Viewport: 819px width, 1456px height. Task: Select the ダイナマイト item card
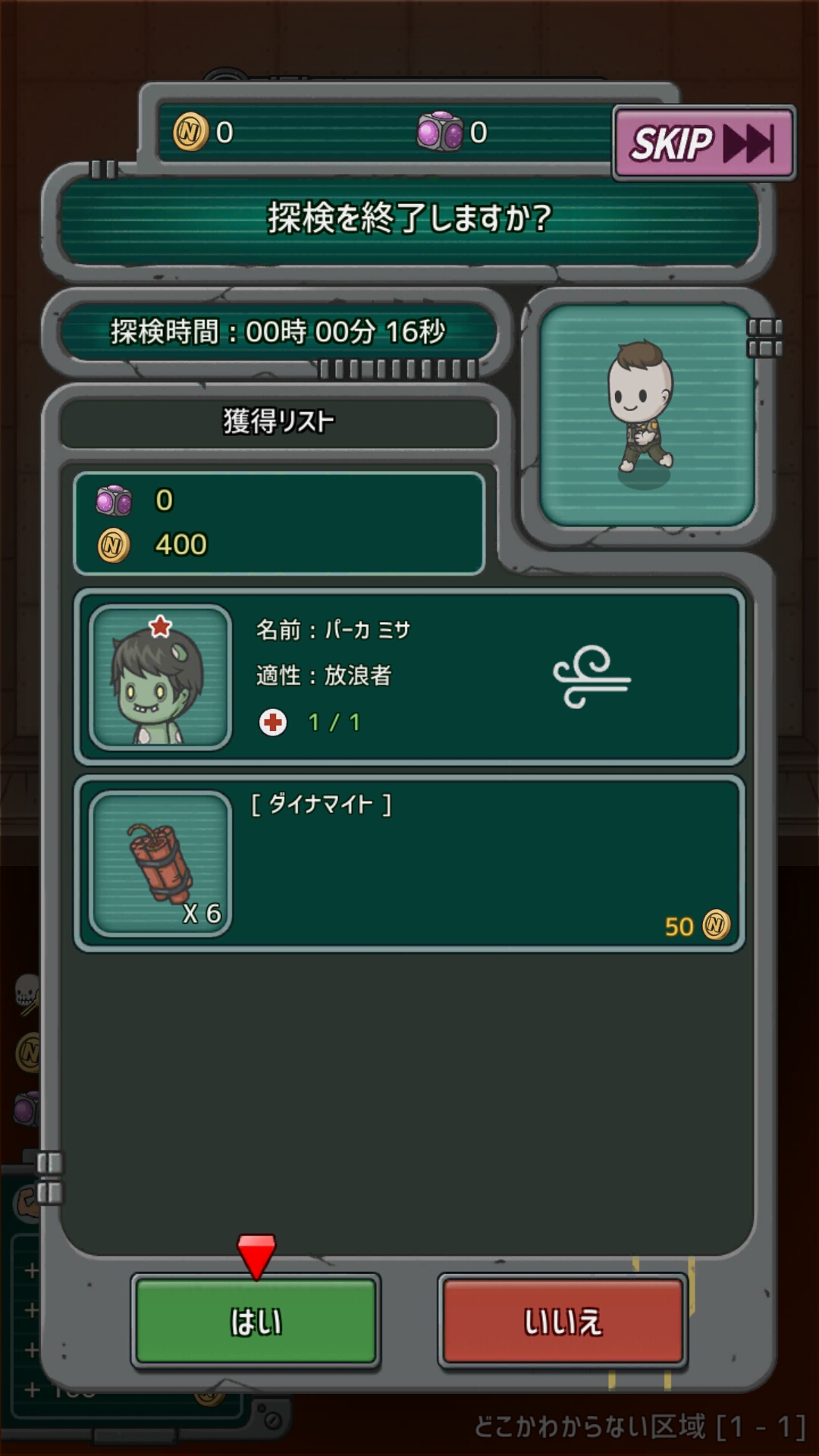pos(409,864)
